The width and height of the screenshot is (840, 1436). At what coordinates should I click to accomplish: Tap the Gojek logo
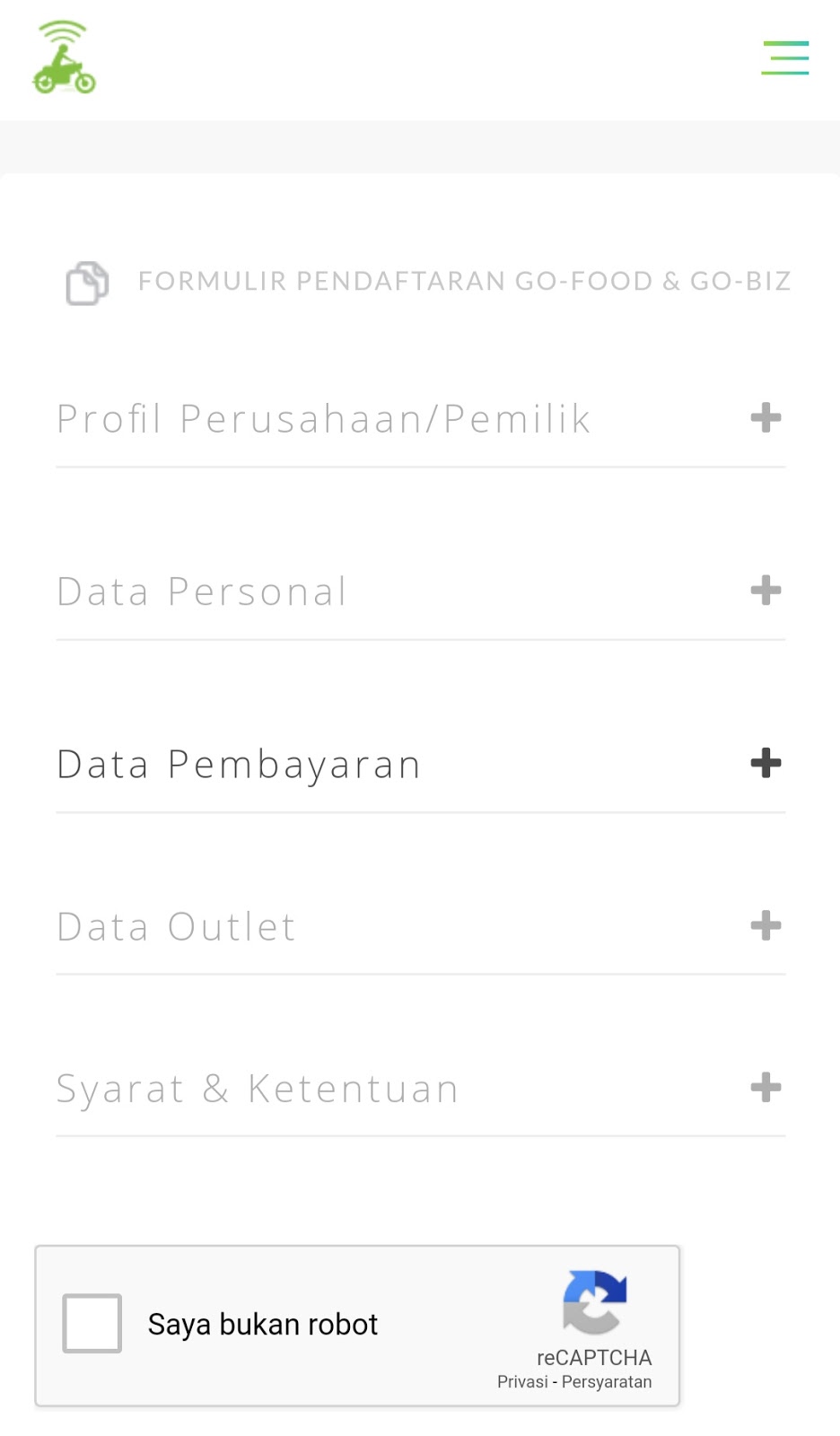point(64,58)
